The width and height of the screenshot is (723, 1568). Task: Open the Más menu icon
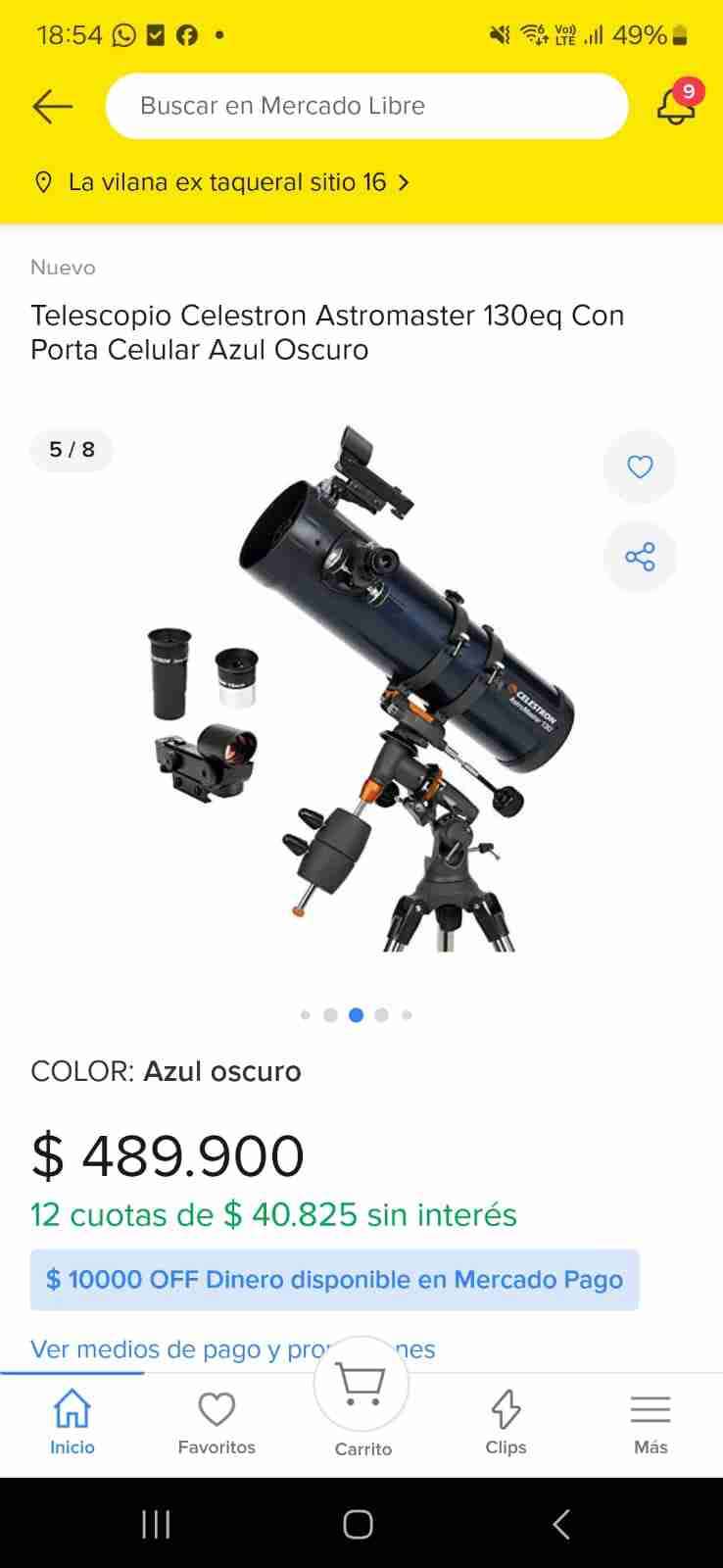click(x=651, y=1421)
